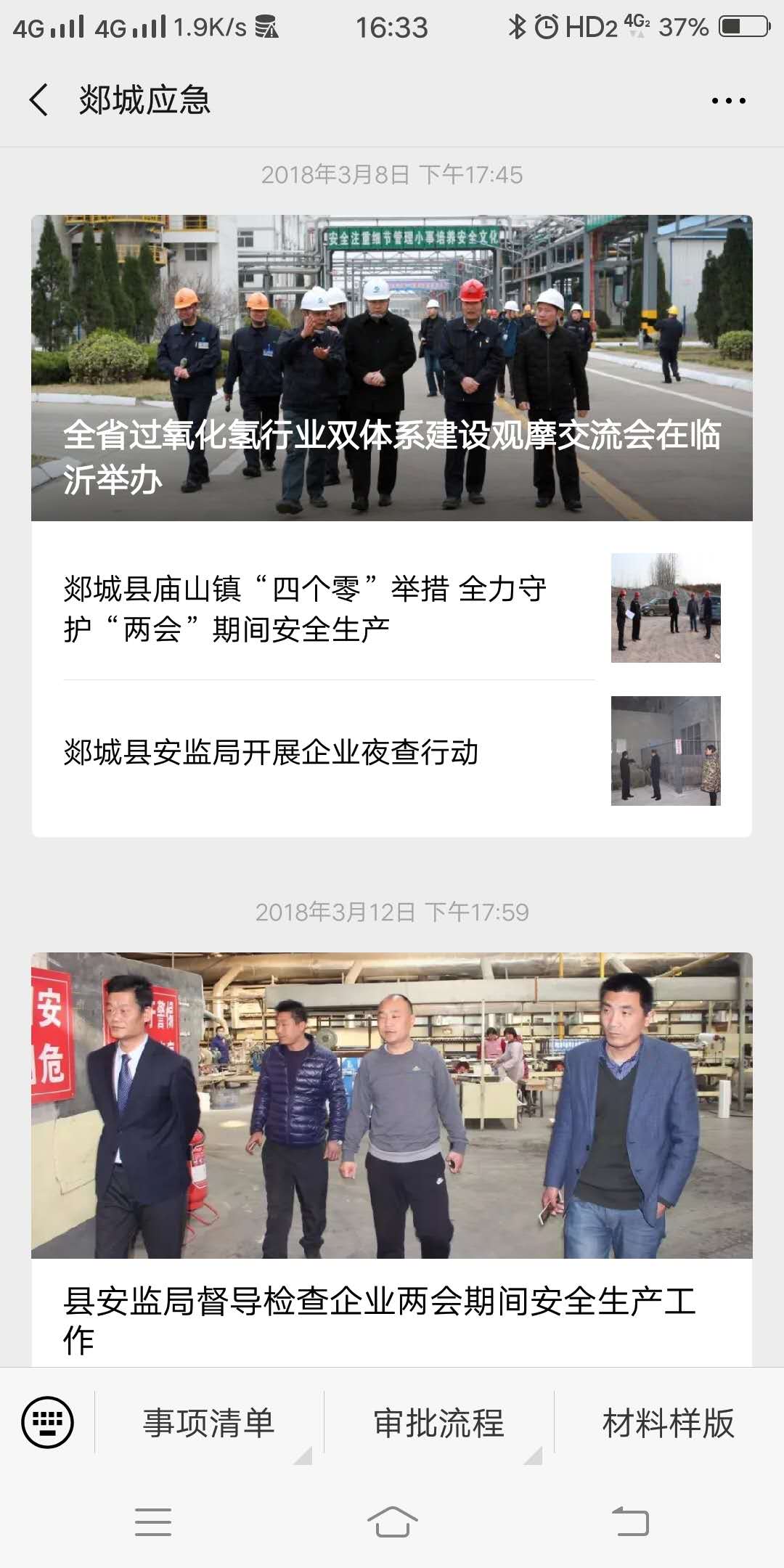Tap the system back button

click(x=630, y=1522)
